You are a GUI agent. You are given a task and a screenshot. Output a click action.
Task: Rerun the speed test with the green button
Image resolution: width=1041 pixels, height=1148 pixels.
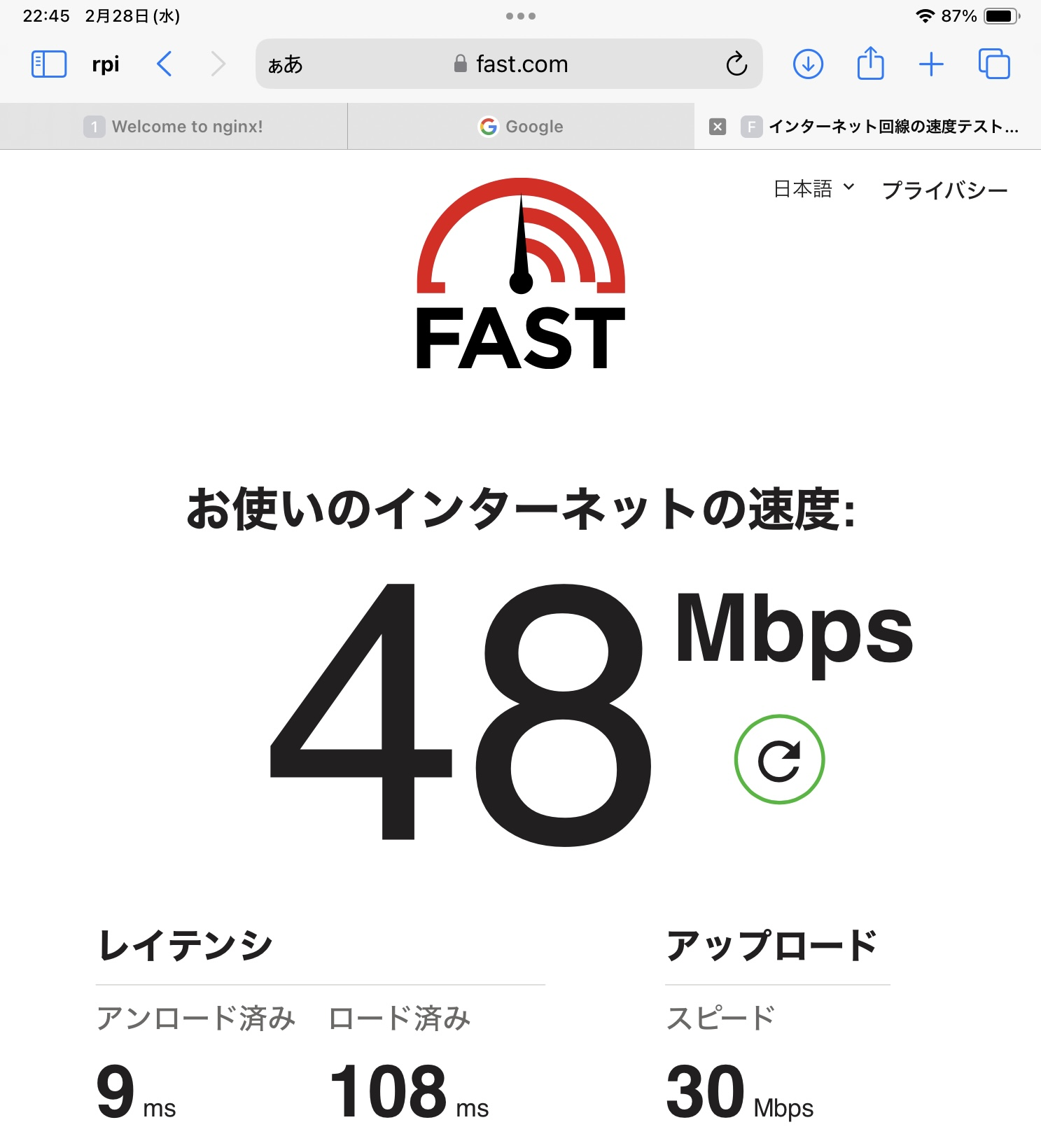[779, 760]
